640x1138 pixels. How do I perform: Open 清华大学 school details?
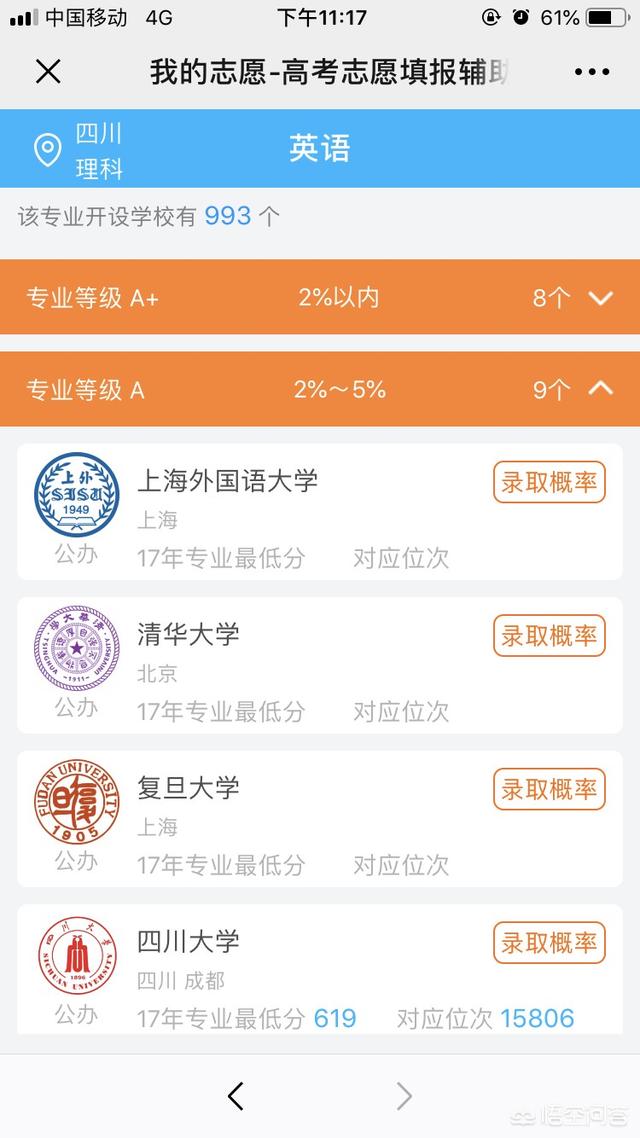tap(320, 666)
